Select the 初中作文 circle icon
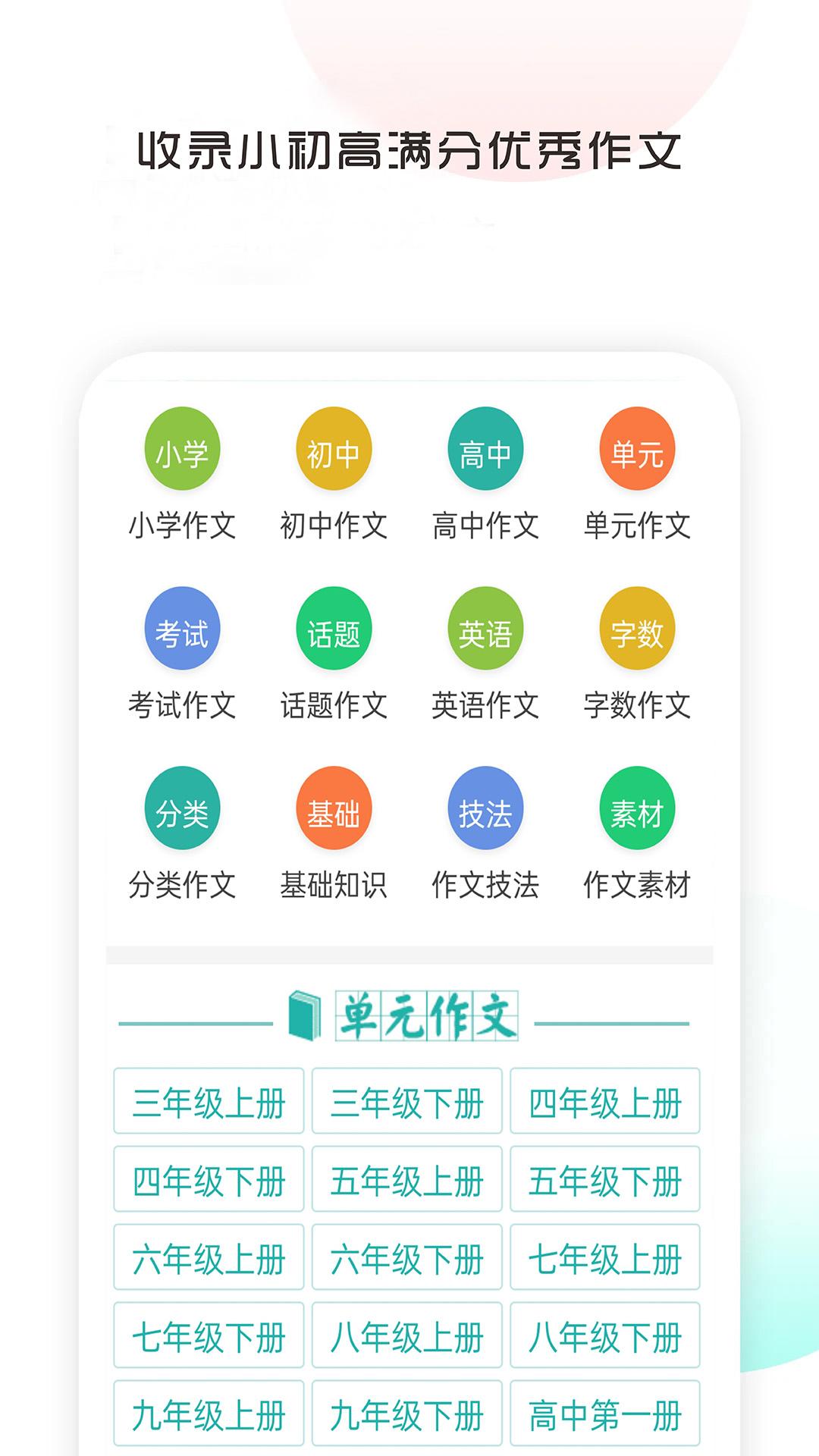 (334, 450)
